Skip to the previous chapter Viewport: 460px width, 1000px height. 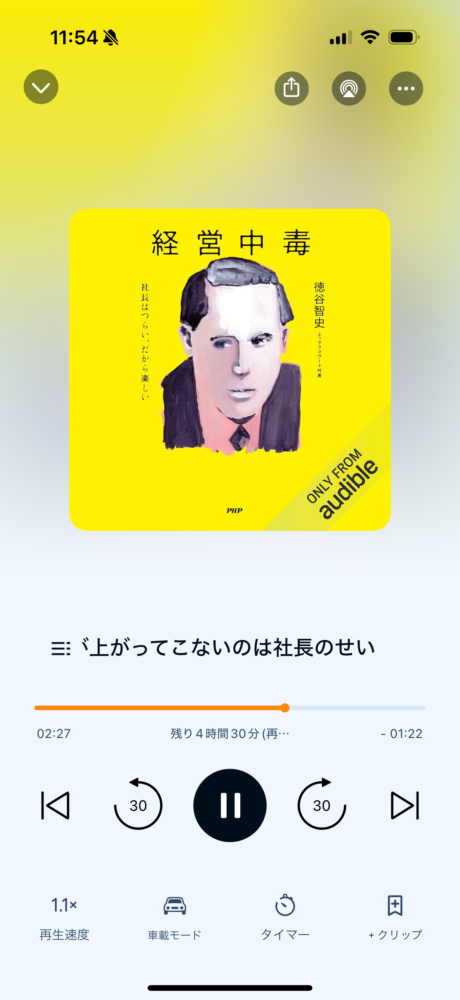(x=56, y=805)
